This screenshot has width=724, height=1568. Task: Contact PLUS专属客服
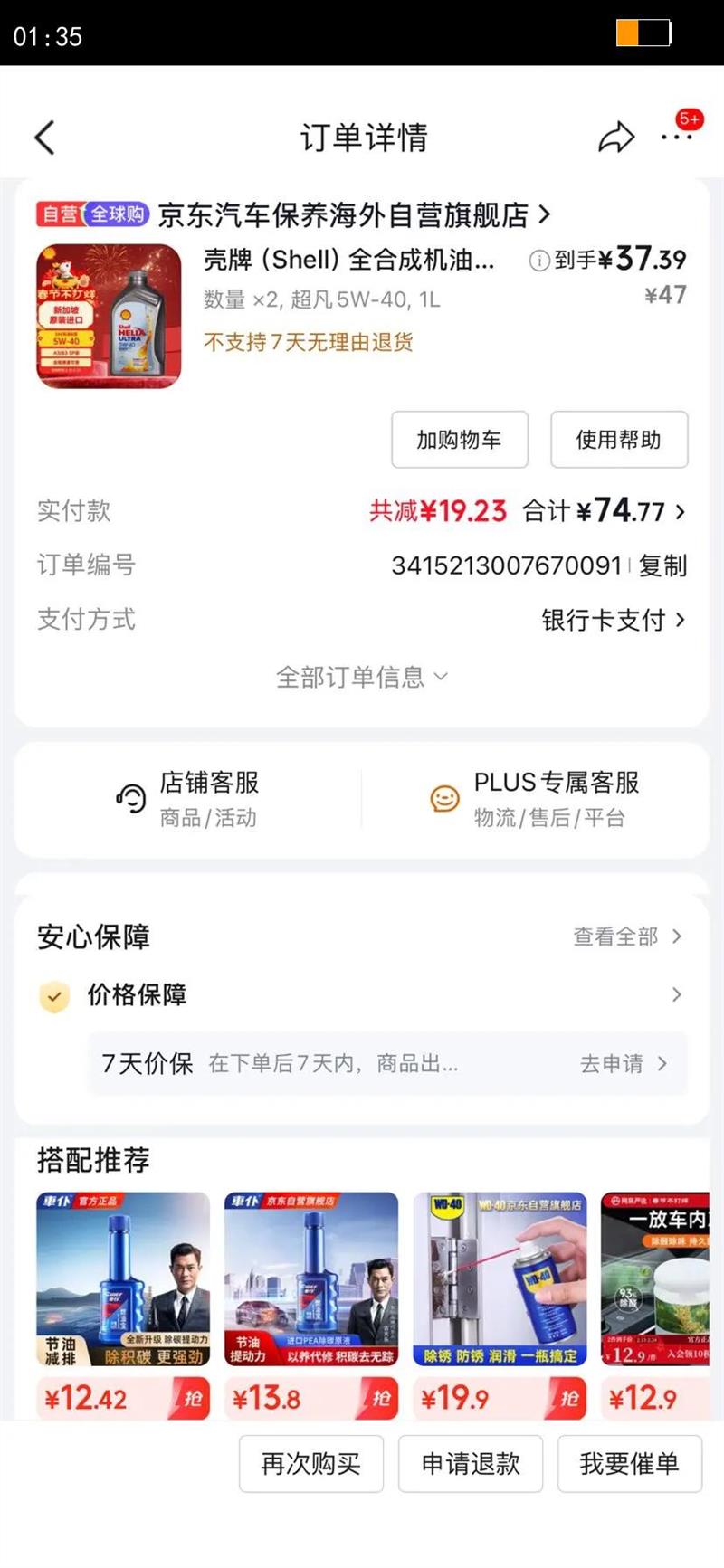(x=534, y=799)
